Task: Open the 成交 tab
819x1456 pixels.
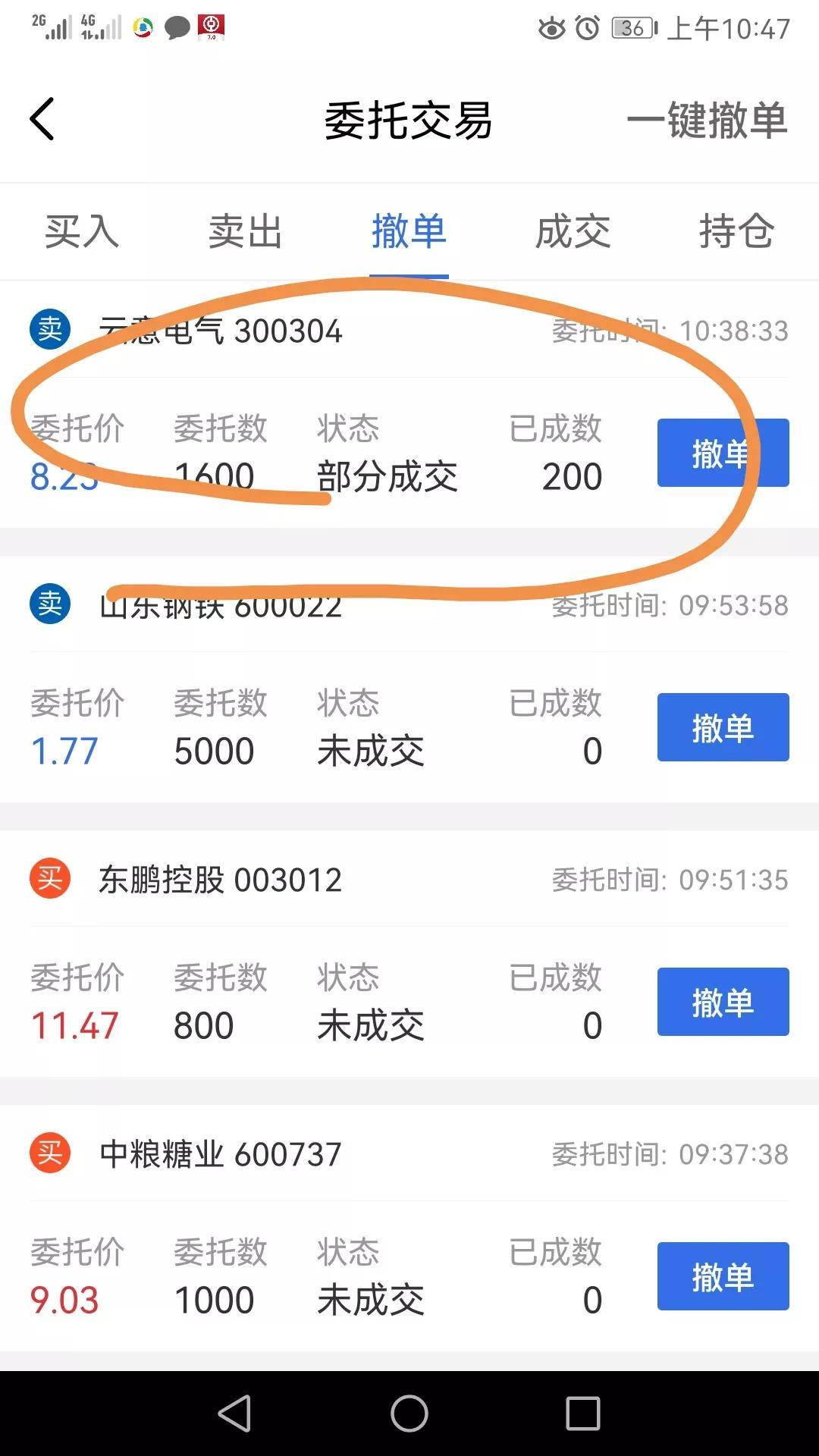Action: (x=573, y=231)
